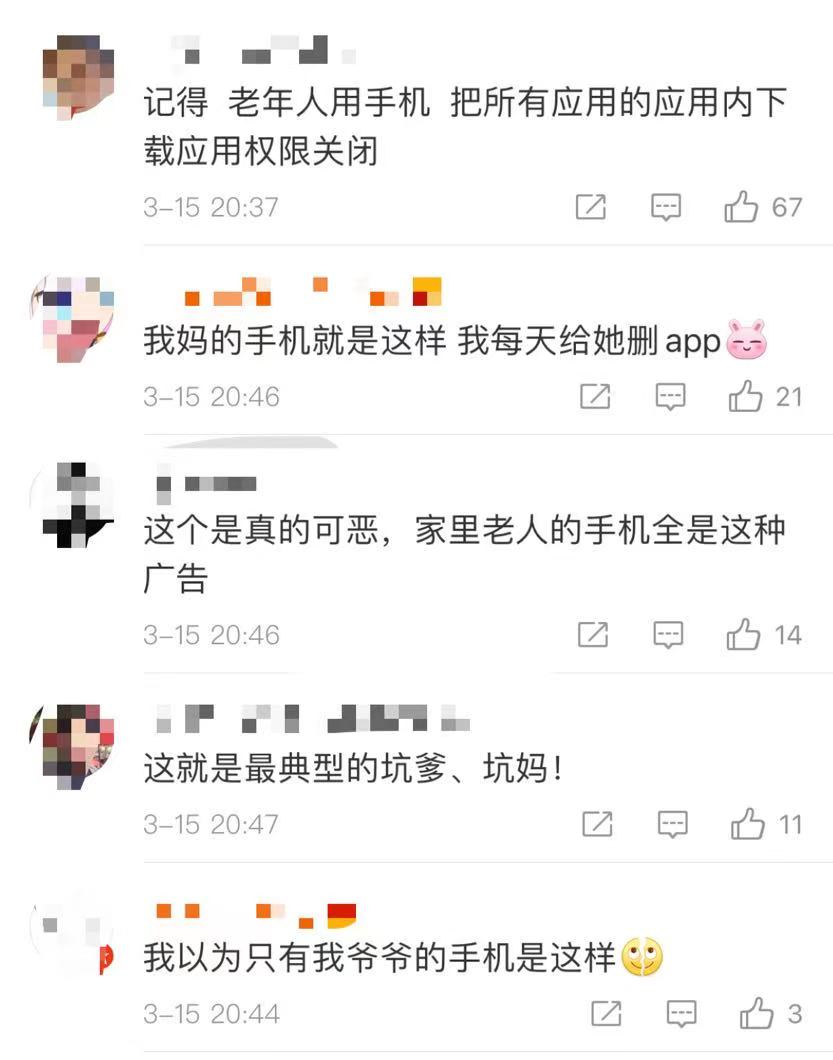The image size is (833, 1060).
Task: Reply to the 这个是真的可恶 comment
Action: (668, 634)
